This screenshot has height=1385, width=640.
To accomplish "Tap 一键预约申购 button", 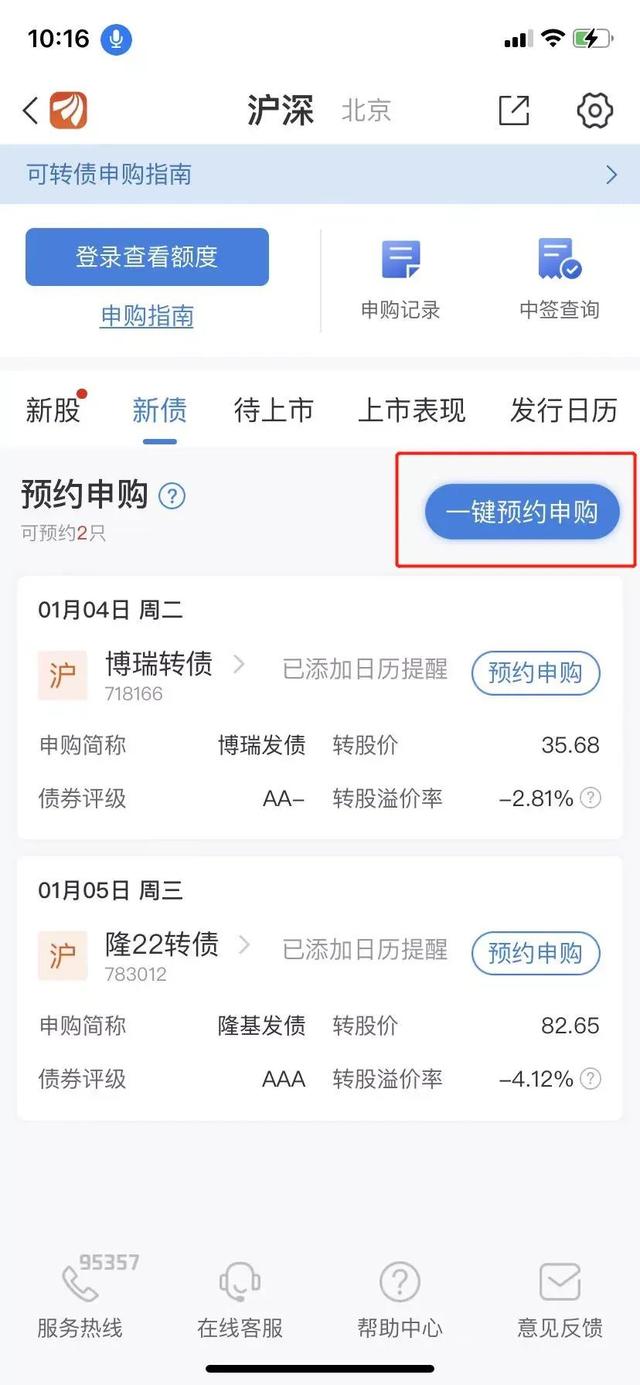I will pyautogui.click(x=522, y=513).
